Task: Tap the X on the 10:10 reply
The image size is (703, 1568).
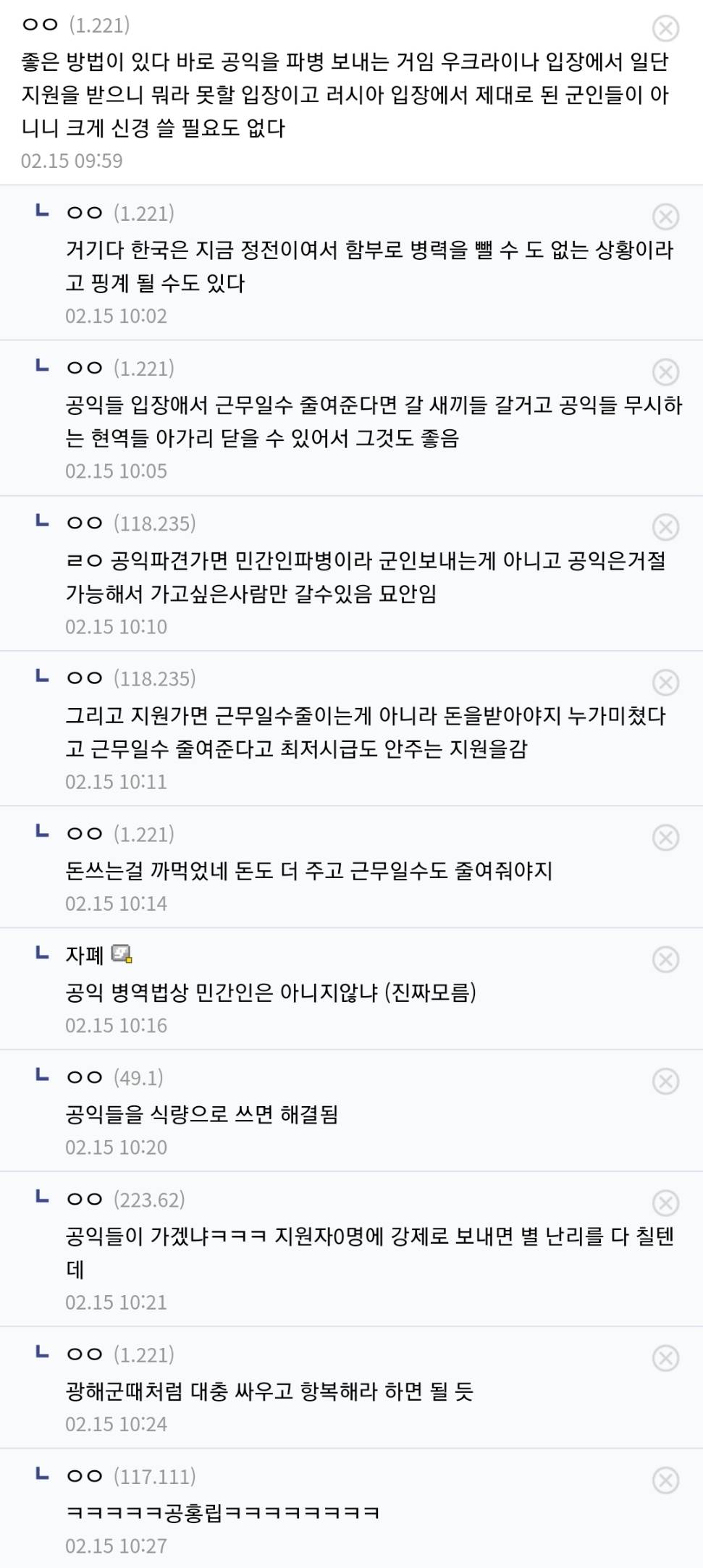Action: 665,527
